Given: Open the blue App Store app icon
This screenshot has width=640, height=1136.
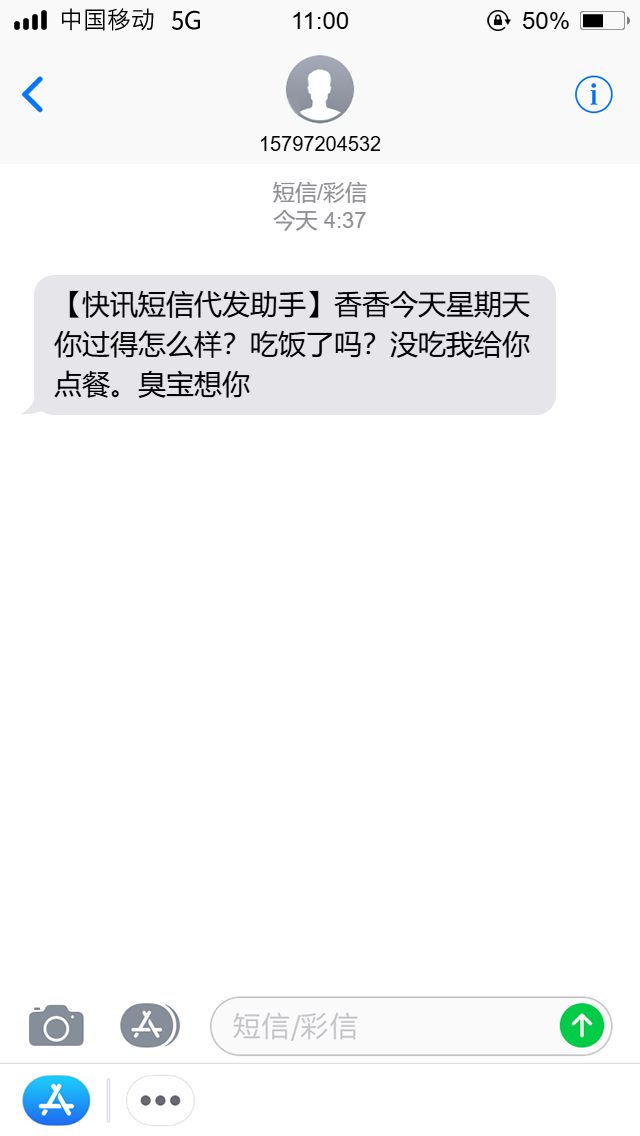Looking at the screenshot, I should tap(57, 1100).
